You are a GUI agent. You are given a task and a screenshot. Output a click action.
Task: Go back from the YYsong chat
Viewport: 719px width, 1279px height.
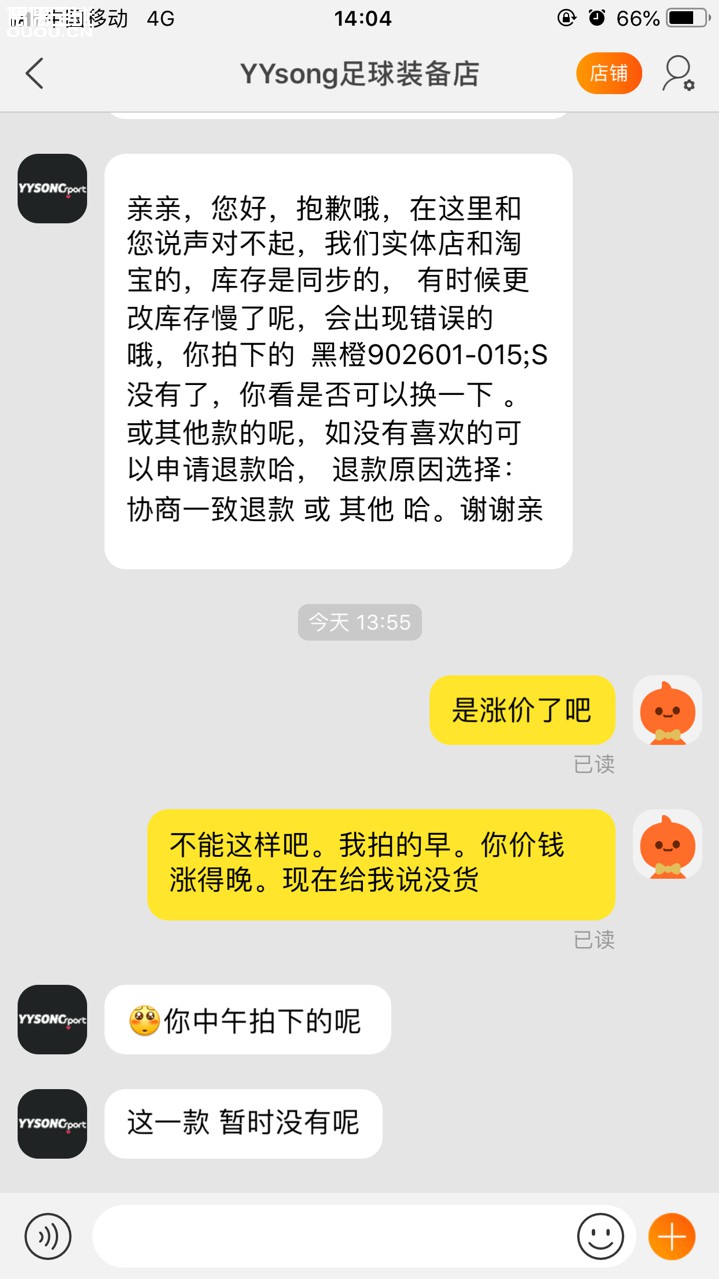35,73
